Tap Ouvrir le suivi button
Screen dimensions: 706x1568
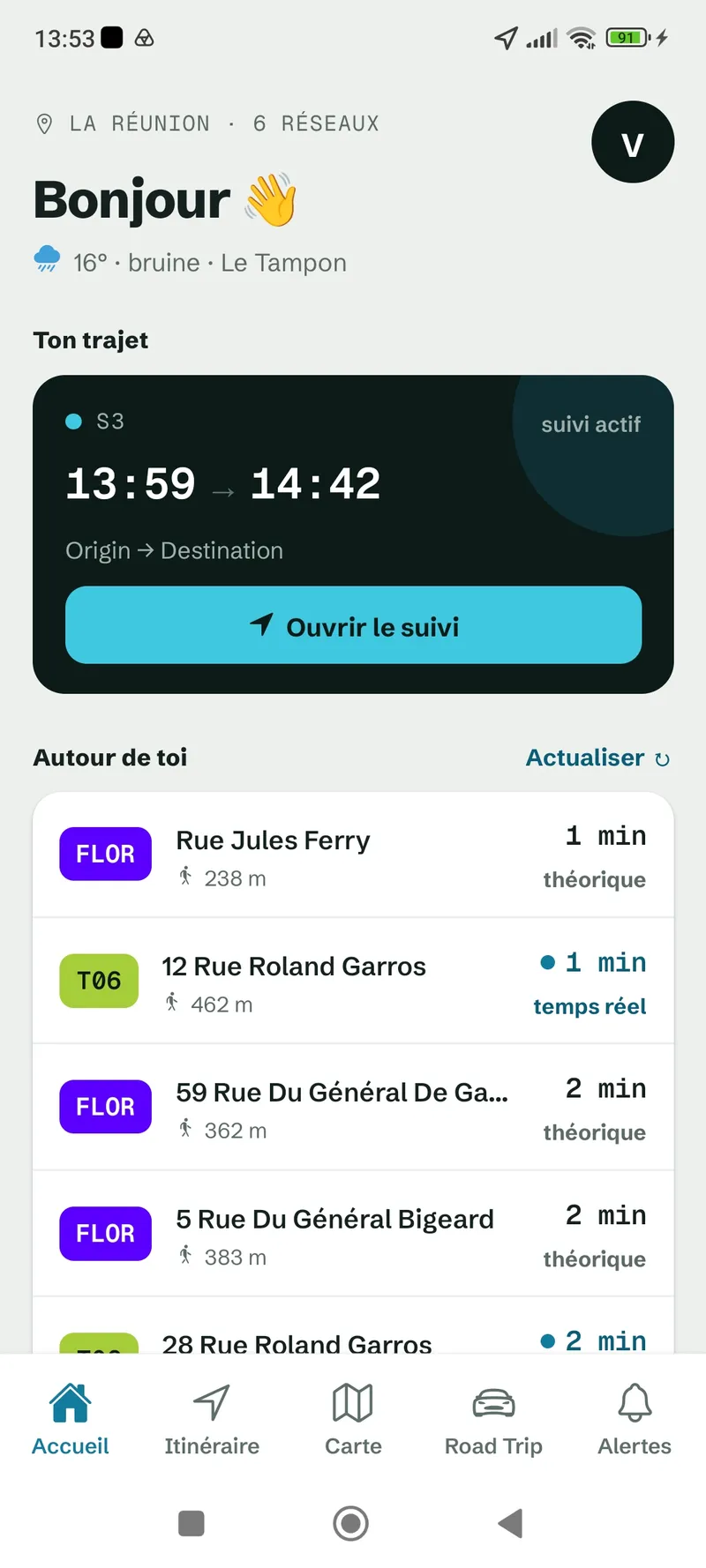353,625
